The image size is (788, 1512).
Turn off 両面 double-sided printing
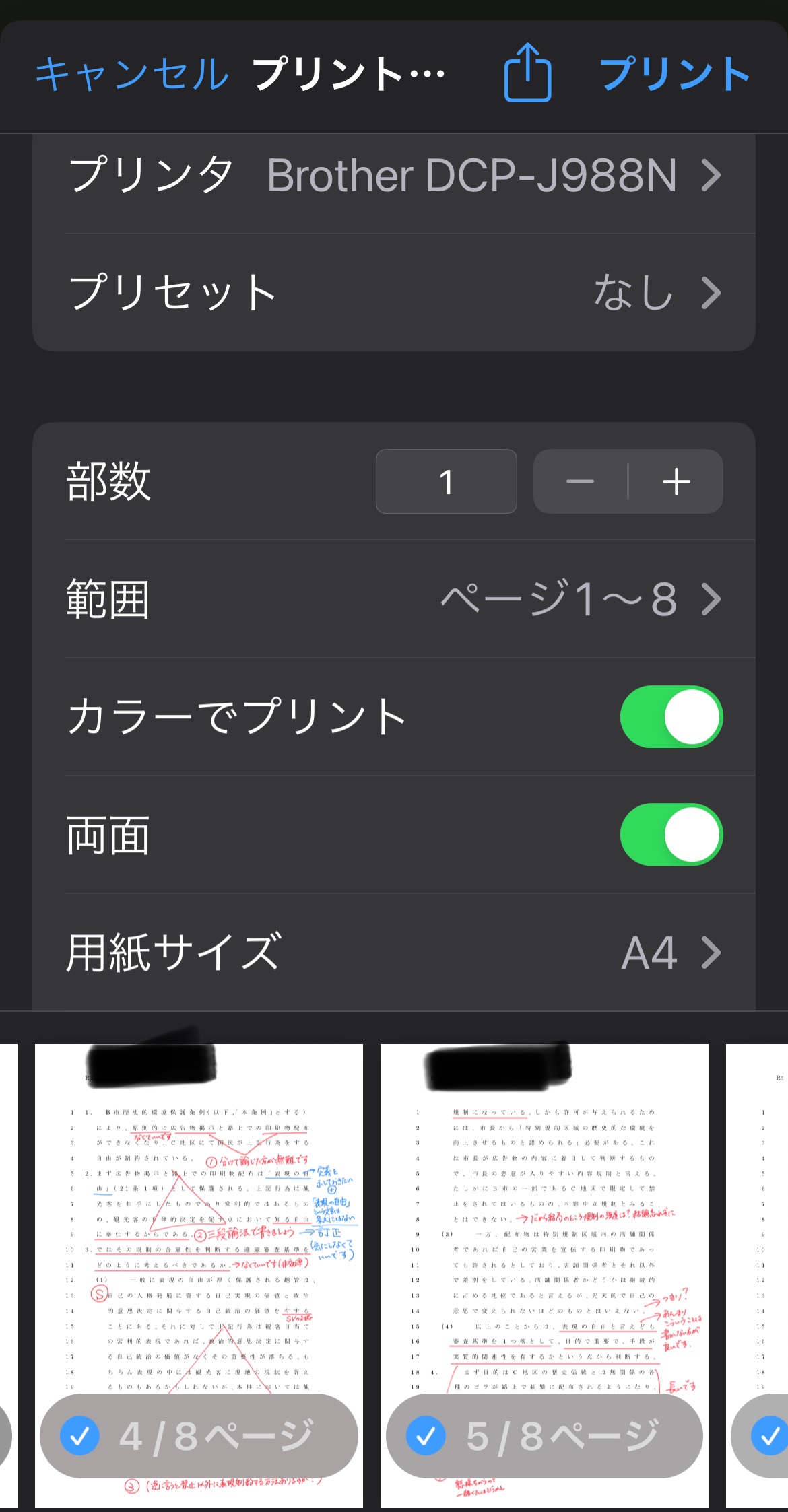pos(671,835)
